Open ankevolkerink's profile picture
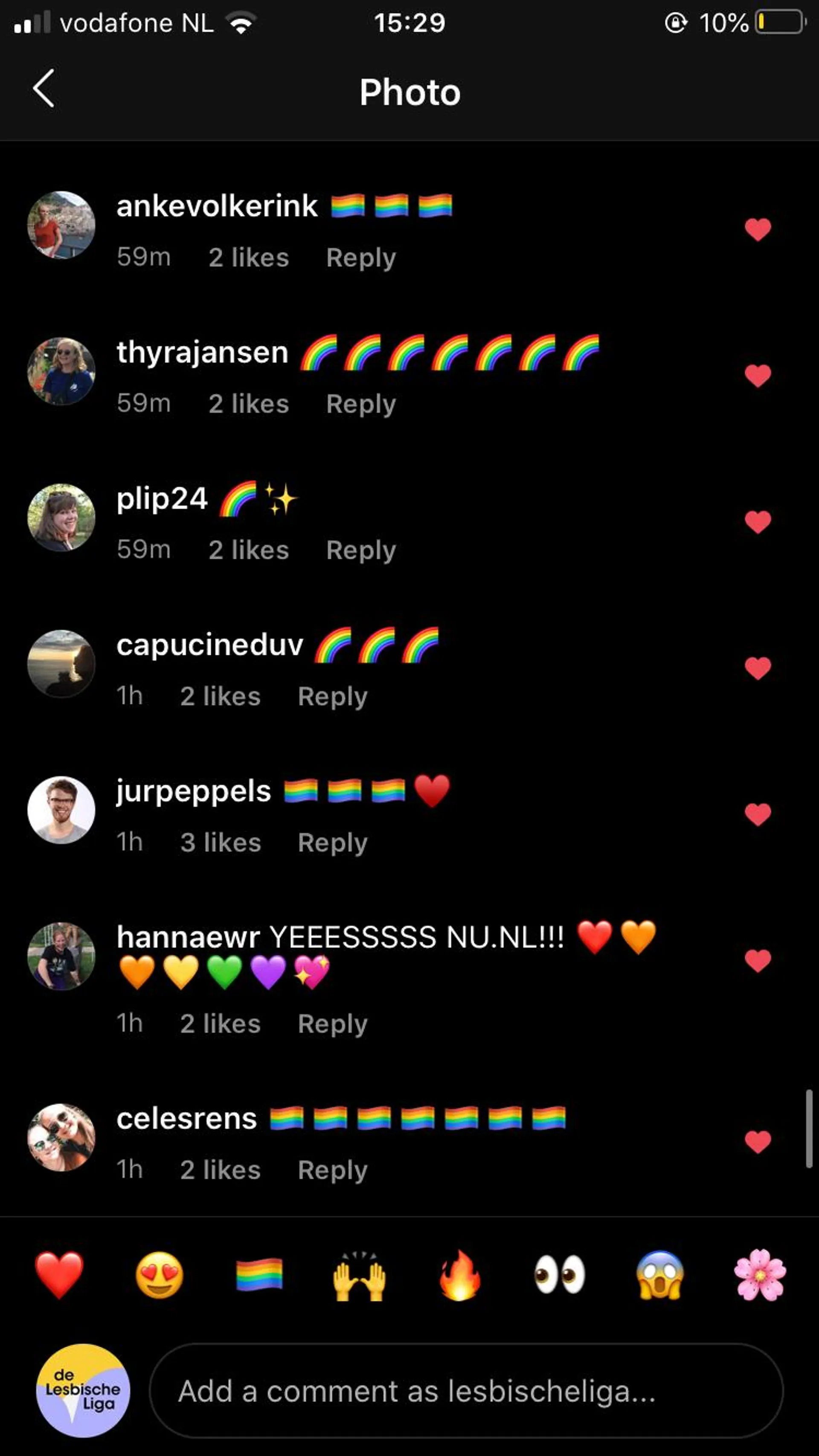This screenshot has height=1456, width=819. coord(61,225)
